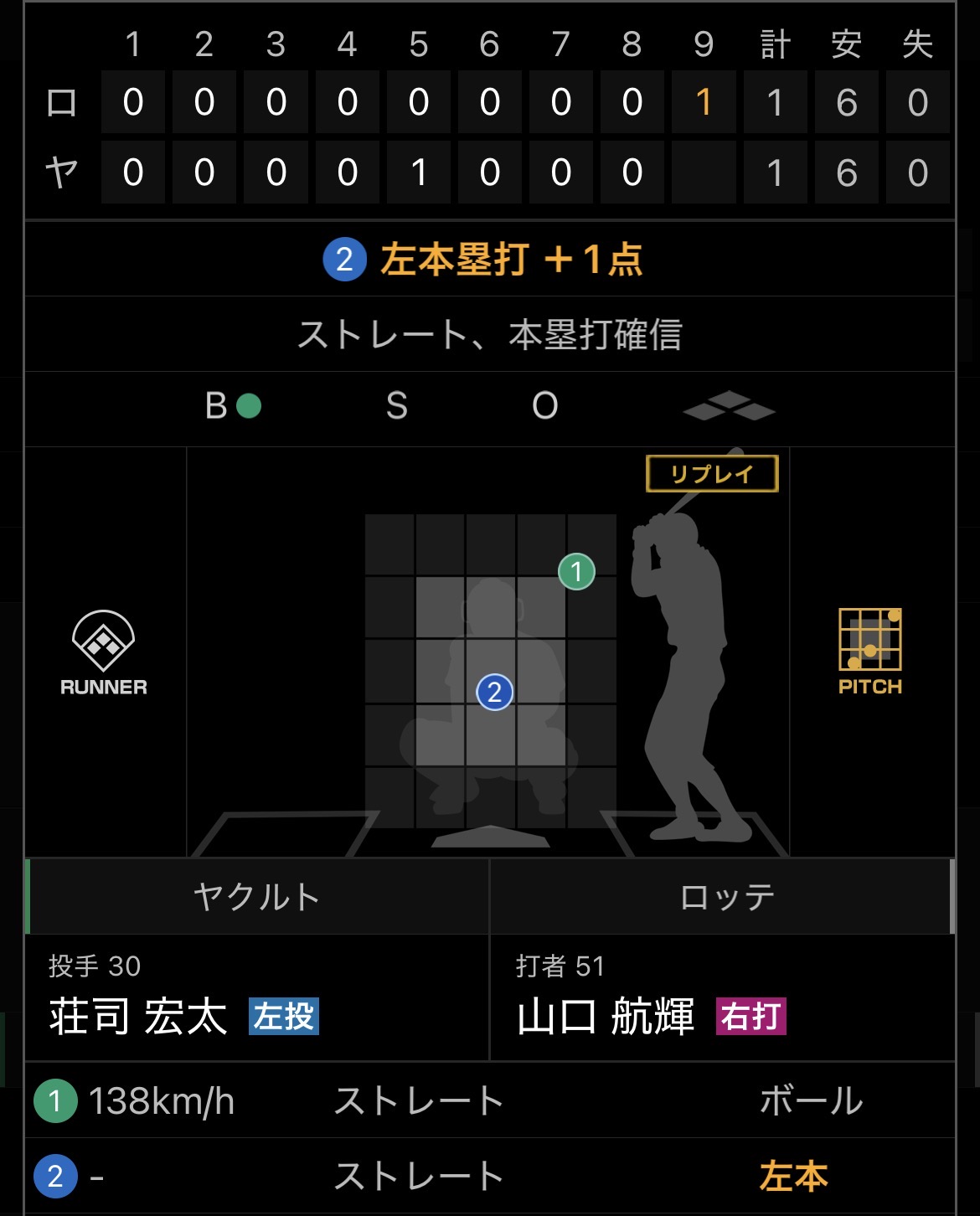Switch to the RUNNER view
This screenshot has width=980, height=1216.
point(104,653)
